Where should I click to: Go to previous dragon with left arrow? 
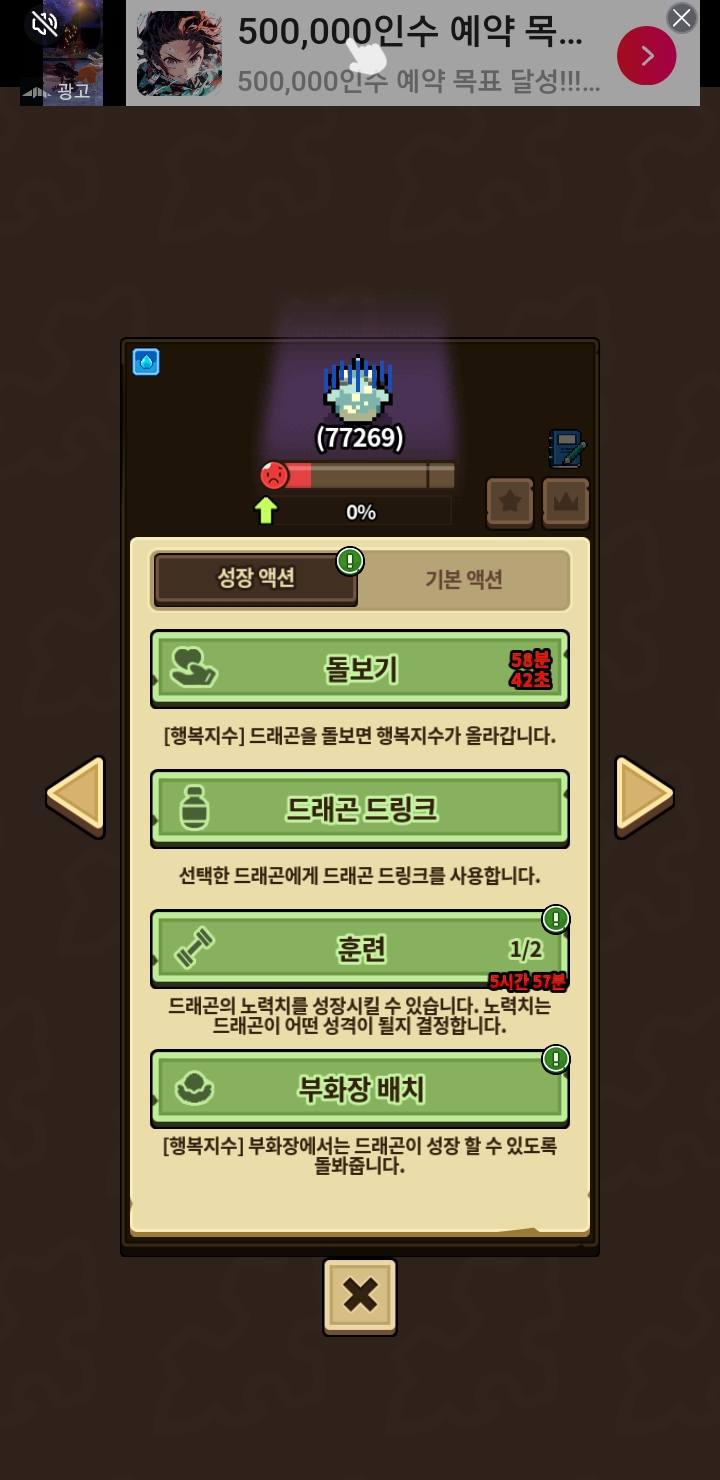click(76, 796)
